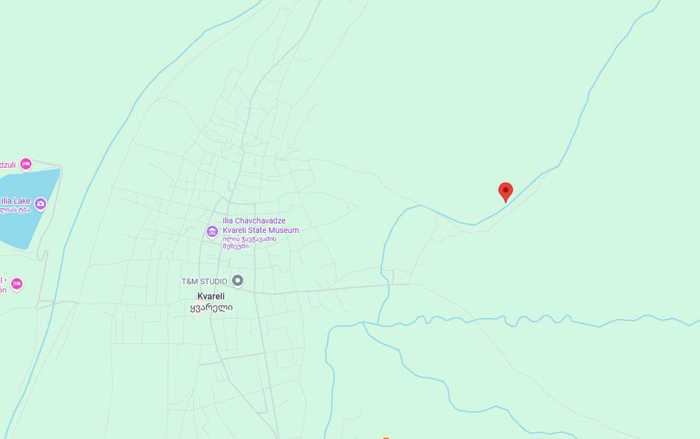700x439 pixels.
Task: Open the Ilia Lake attraction marker
Action: click(x=40, y=204)
